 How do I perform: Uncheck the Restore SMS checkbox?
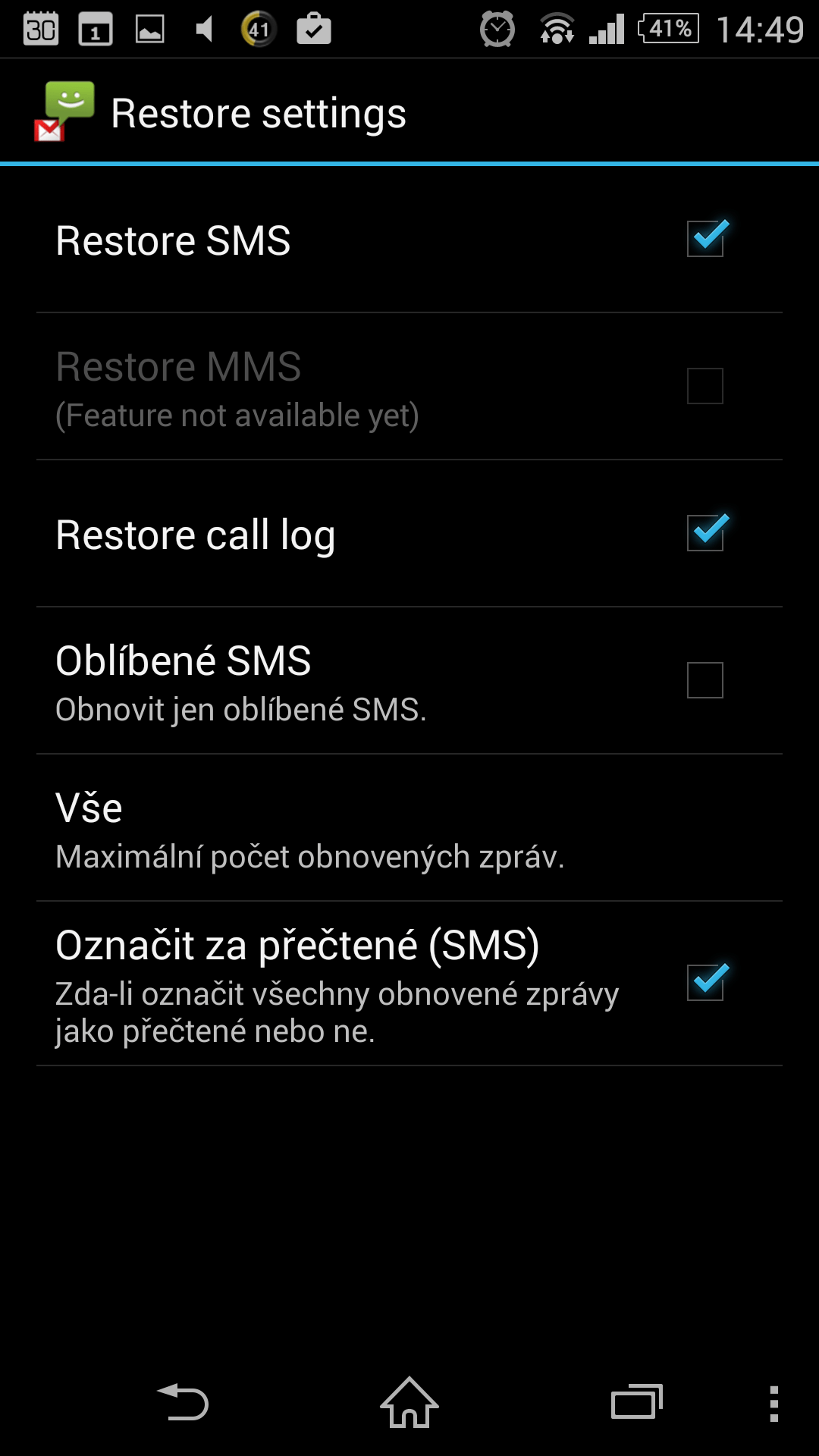coord(705,239)
